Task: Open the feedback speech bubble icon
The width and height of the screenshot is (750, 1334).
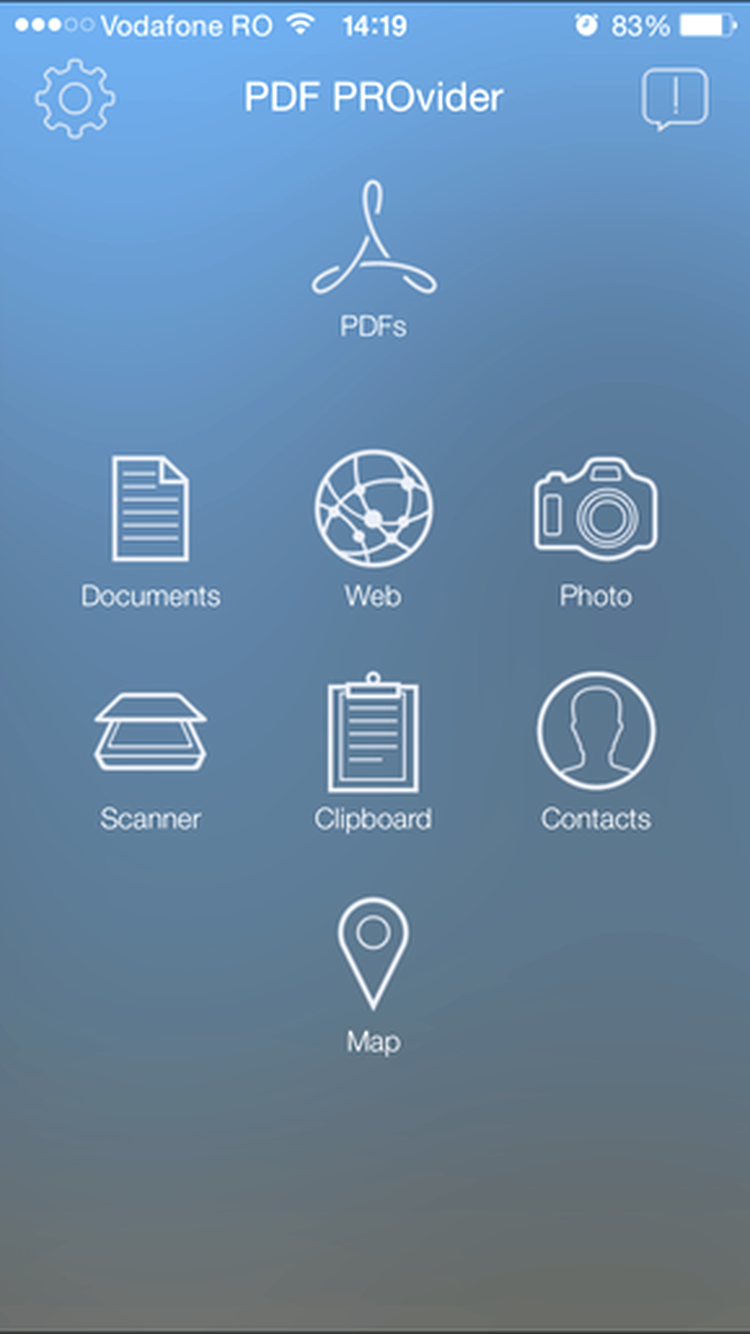Action: tap(675, 99)
